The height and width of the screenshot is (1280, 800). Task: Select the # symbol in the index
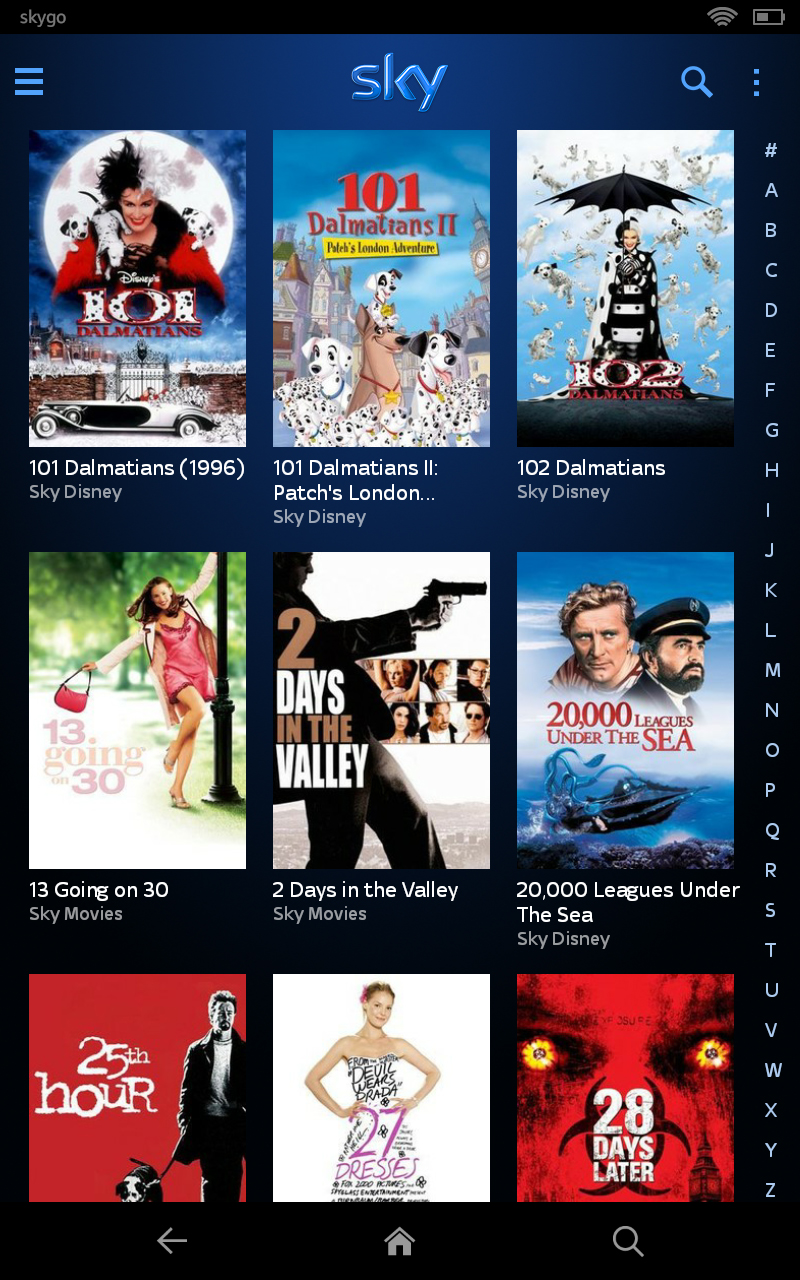click(771, 150)
